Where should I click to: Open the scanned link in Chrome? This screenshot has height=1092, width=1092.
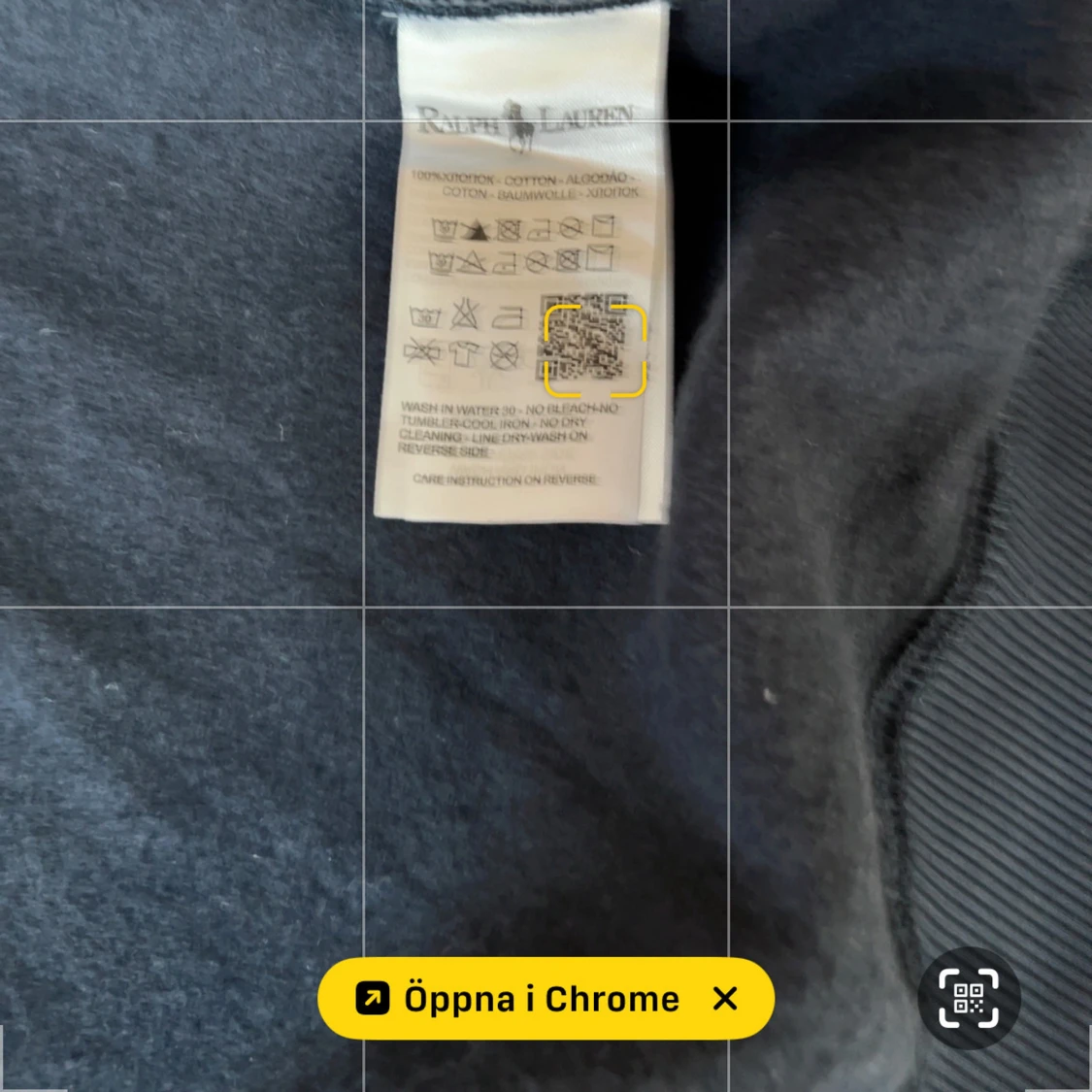(x=516, y=999)
